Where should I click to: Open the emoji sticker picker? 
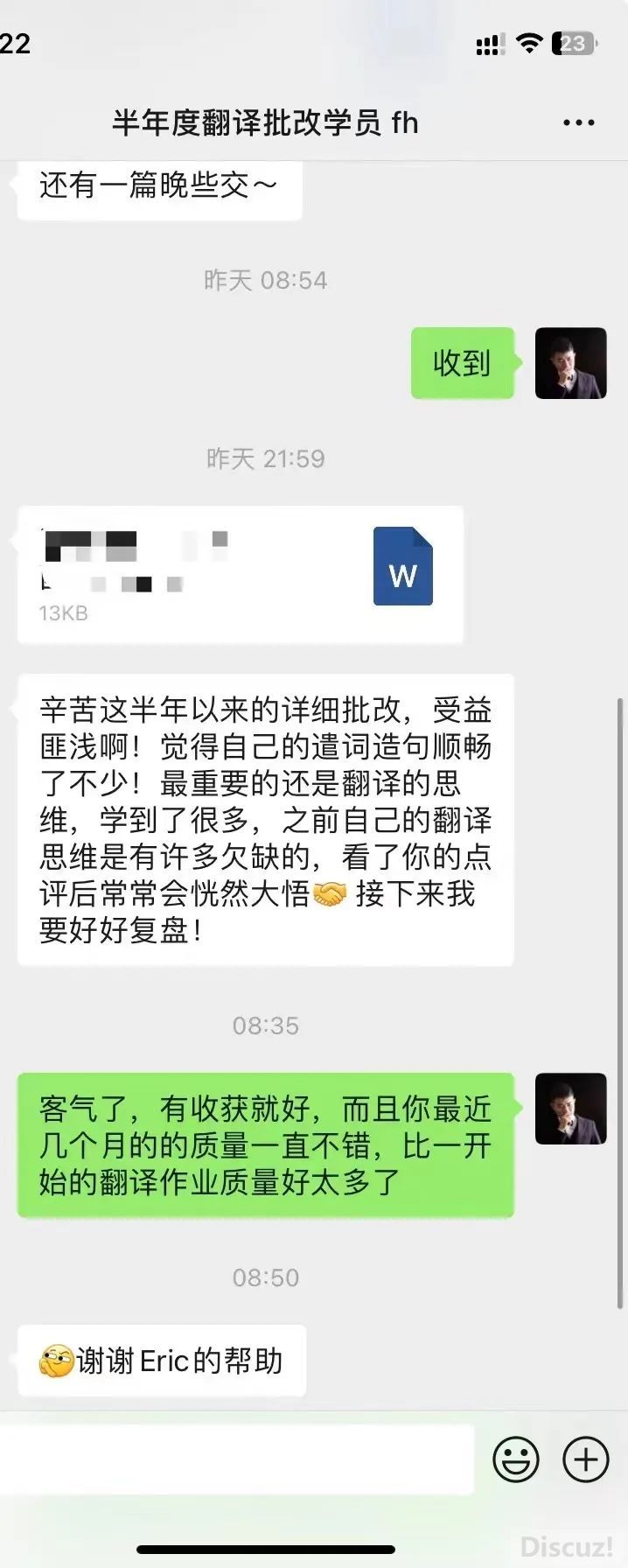click(x=516, y=1459)
